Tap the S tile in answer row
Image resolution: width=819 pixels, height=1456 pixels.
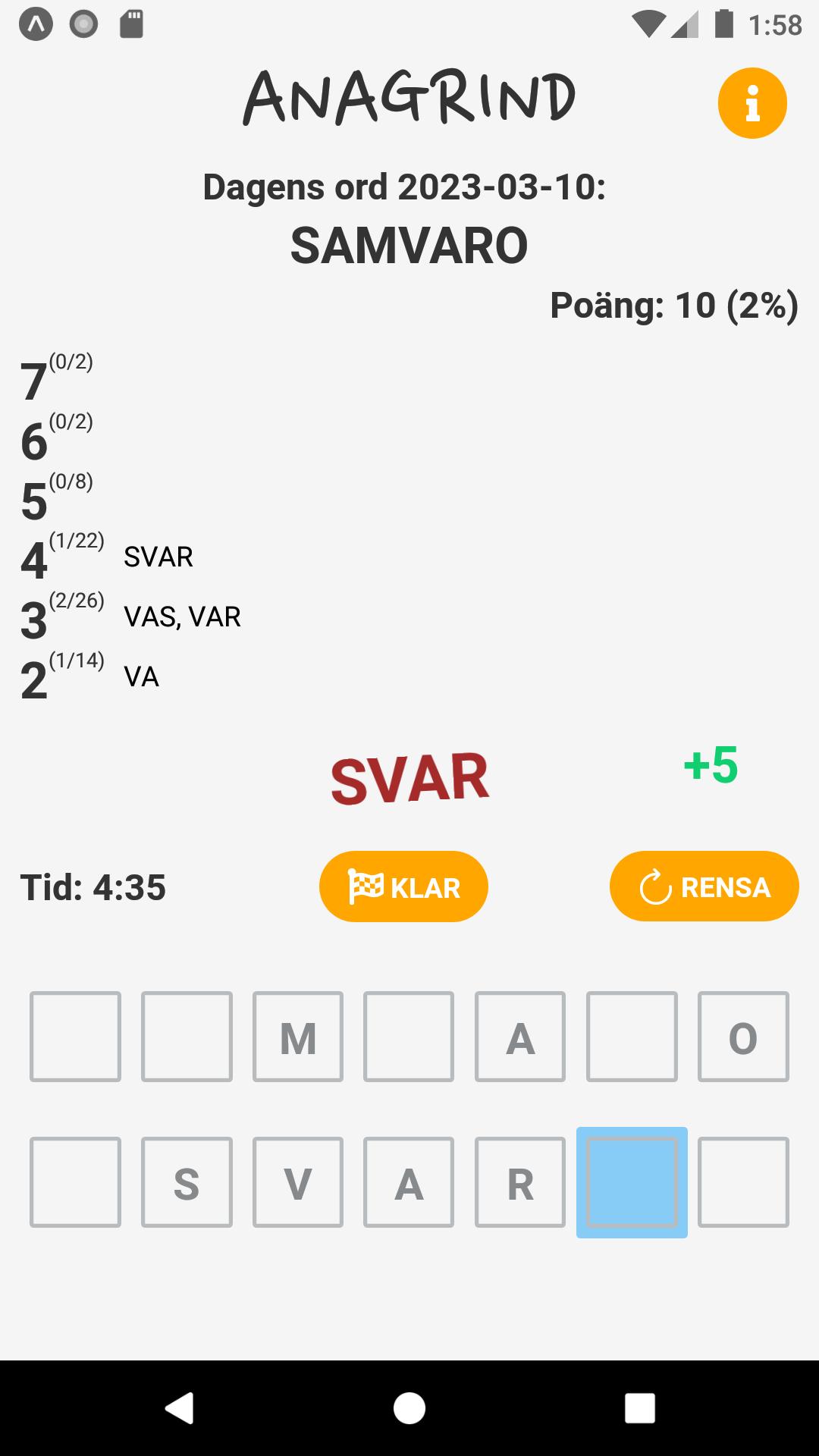(x=187, y=1182)
